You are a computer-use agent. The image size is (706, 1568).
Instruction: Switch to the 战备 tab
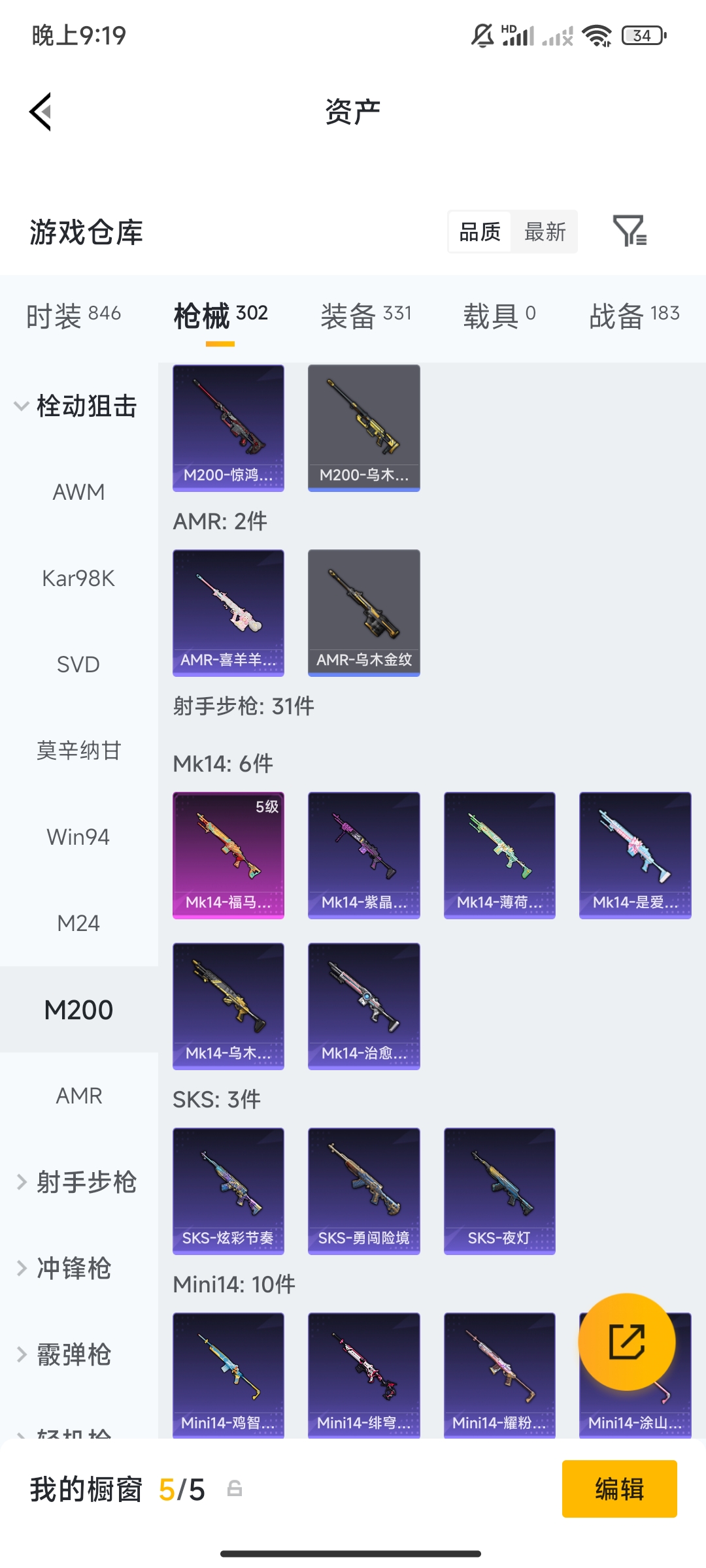pyautogui.click(x=633, y=316)
